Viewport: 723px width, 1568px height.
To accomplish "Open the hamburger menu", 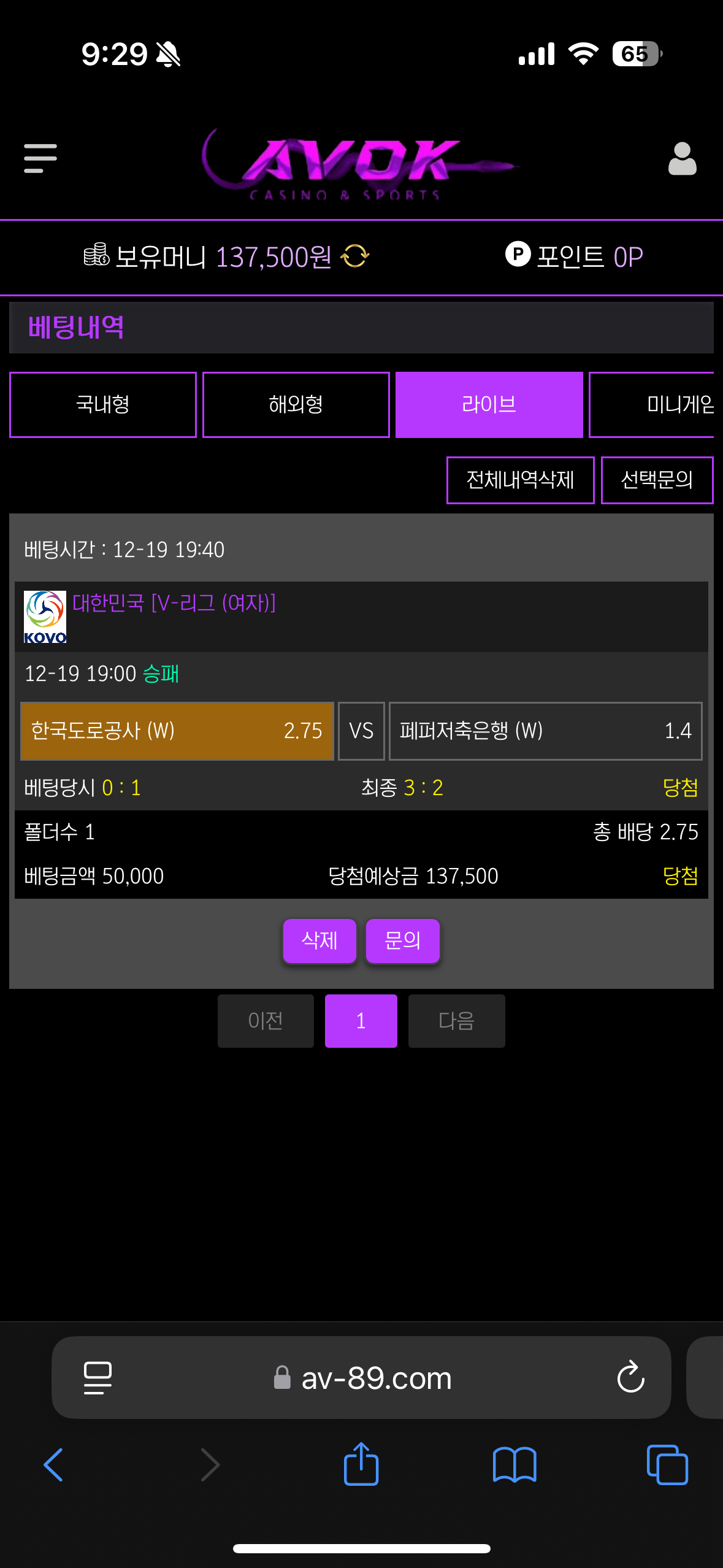I will tap(40, 158).
